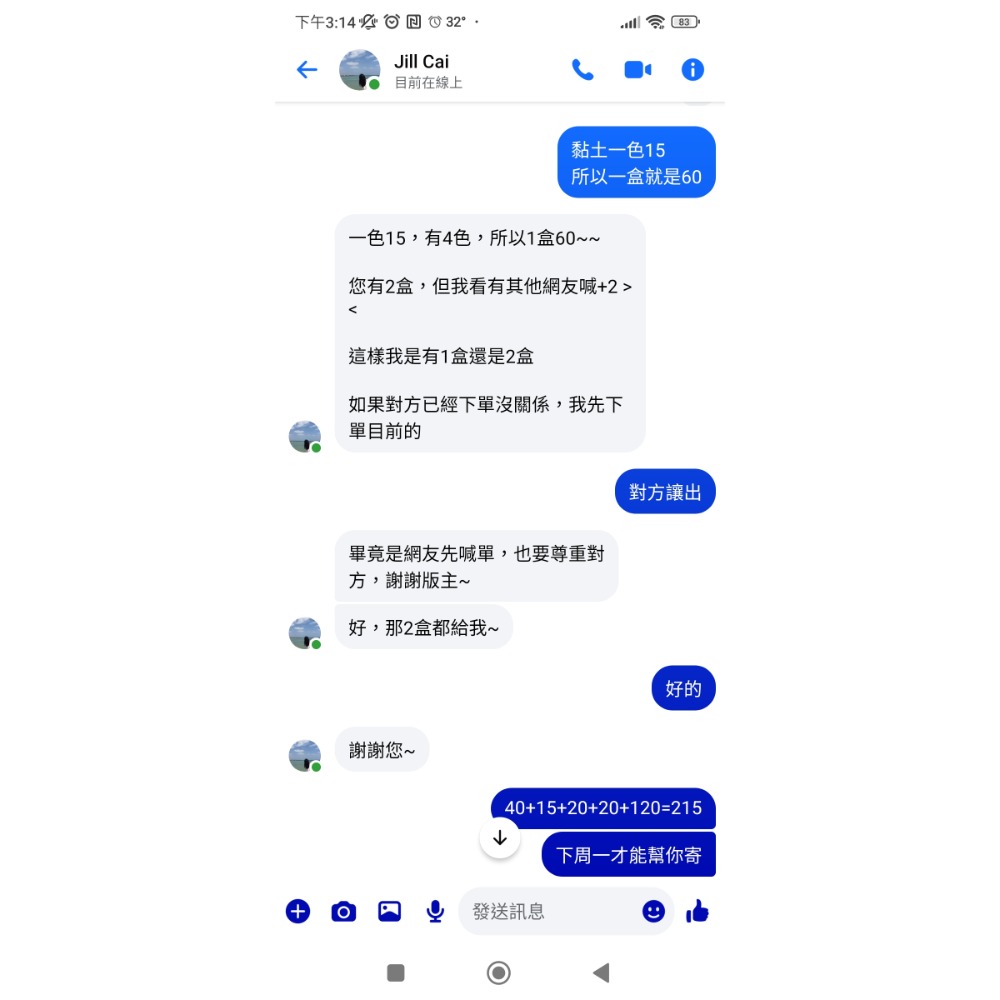Screen dimensions: 1000x1000
Task: Jump to latest message with down arrow
Action: pos(500,838)
